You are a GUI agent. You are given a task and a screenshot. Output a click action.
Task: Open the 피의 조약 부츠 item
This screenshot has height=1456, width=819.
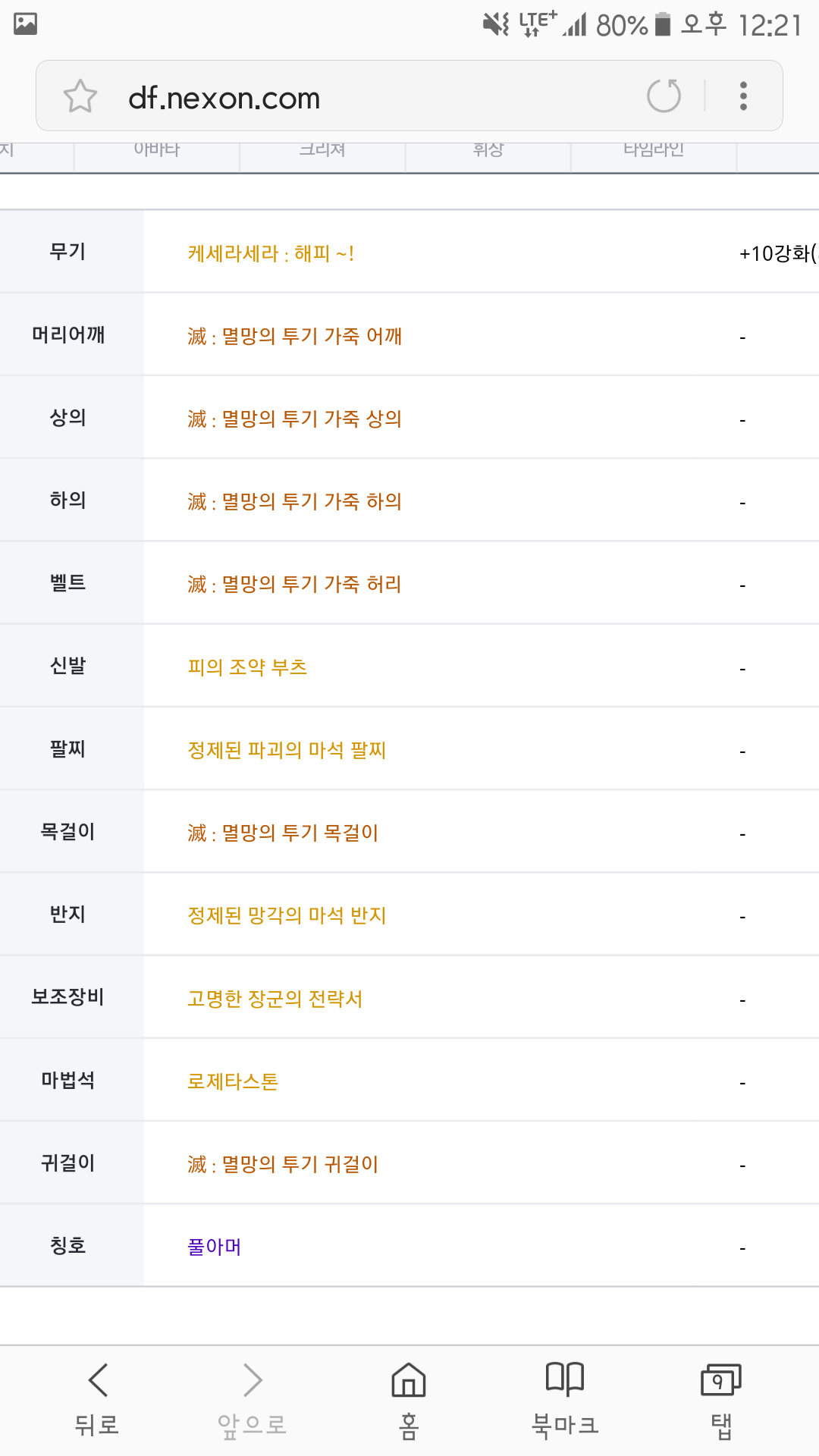(247, 667)
